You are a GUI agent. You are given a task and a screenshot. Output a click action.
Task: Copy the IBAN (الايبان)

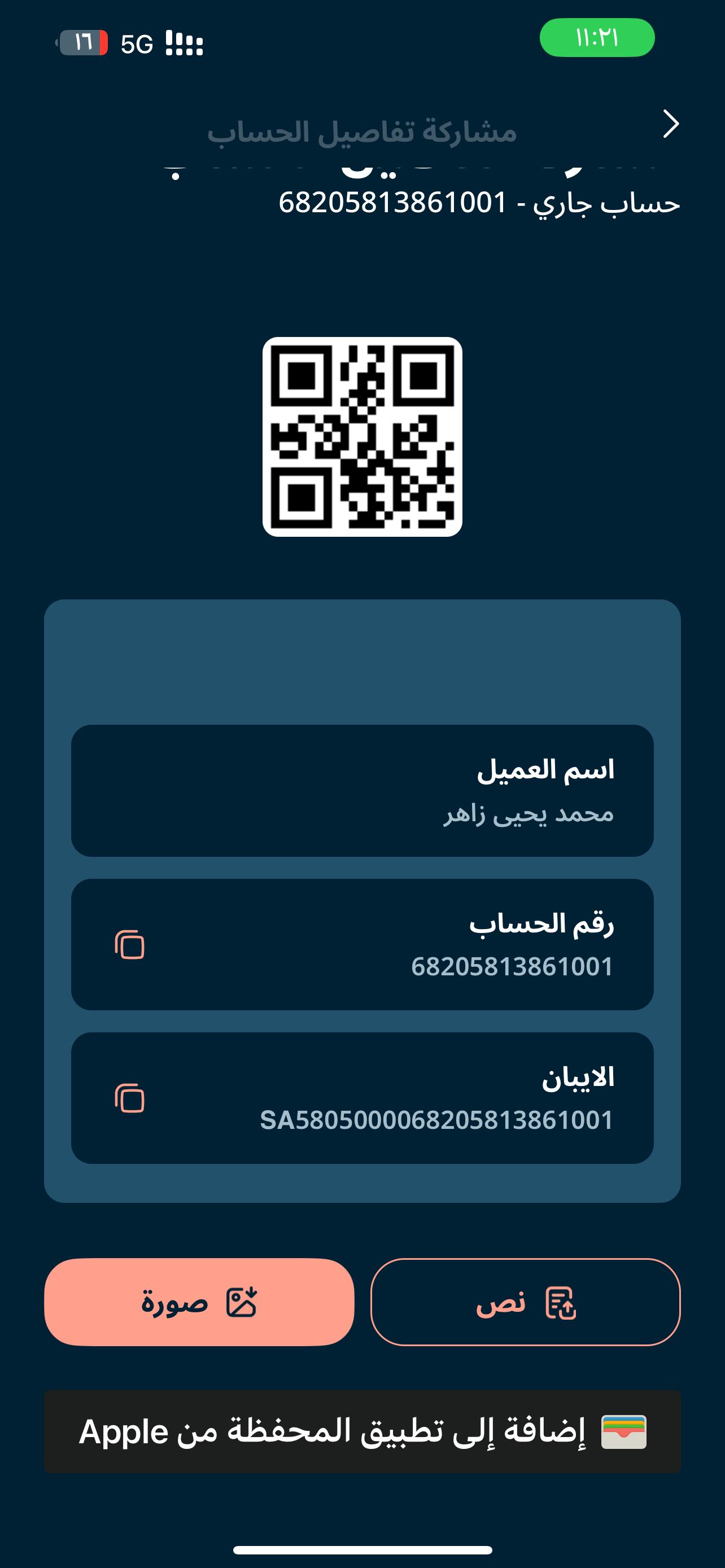[x=130, y=1098]
